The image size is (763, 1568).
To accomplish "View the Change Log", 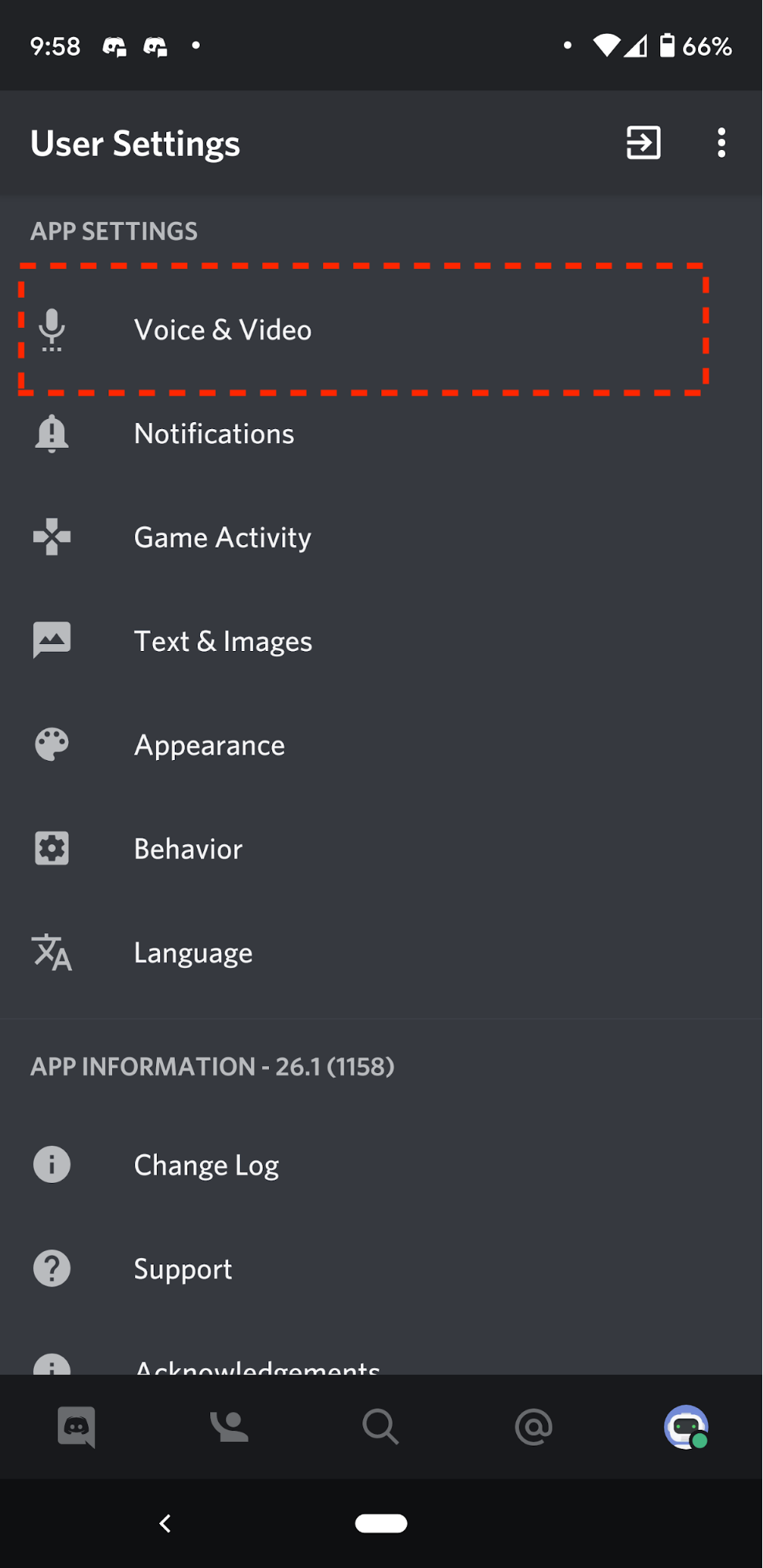I will pyautogui.click(x=206, y=1165).
